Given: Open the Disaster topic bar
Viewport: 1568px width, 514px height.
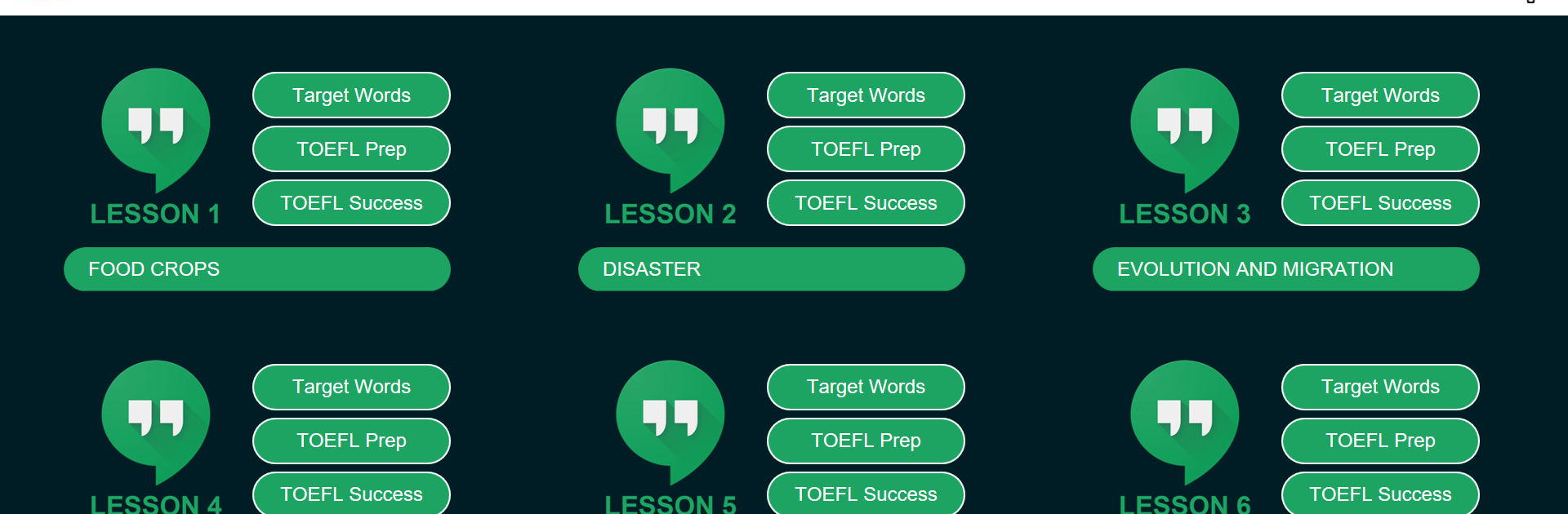Looking at the screenshot, I should [771, 269].
